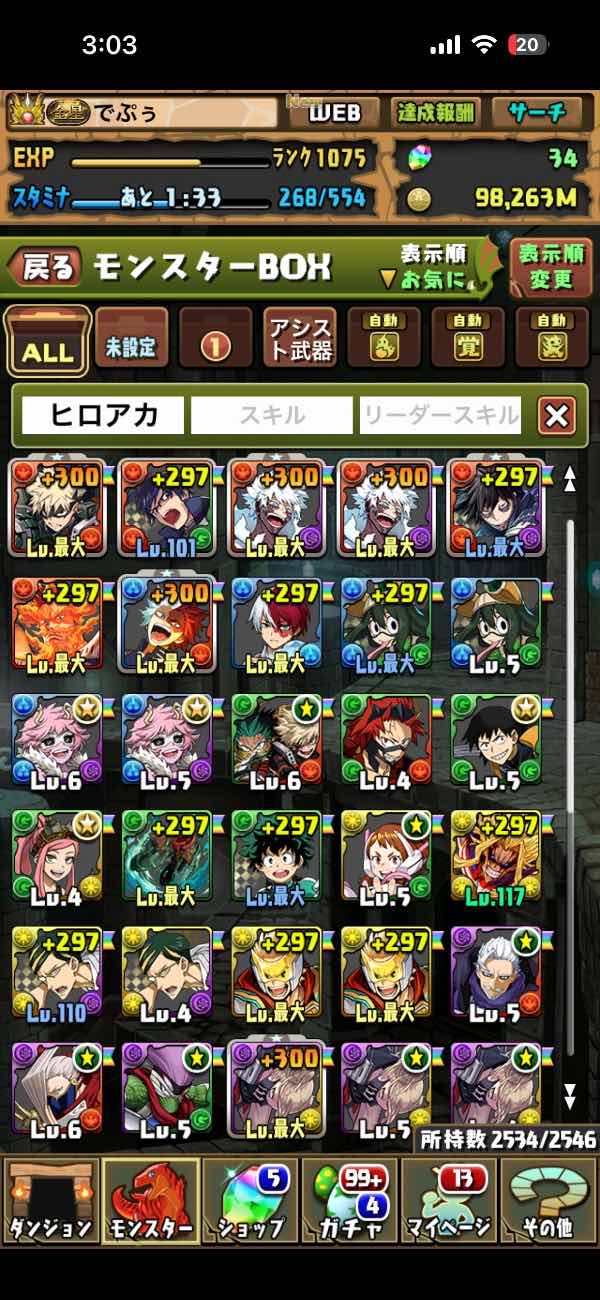600x1300 pixels.
Task: Select the ALL filter tab
Action: pos(47,341)
